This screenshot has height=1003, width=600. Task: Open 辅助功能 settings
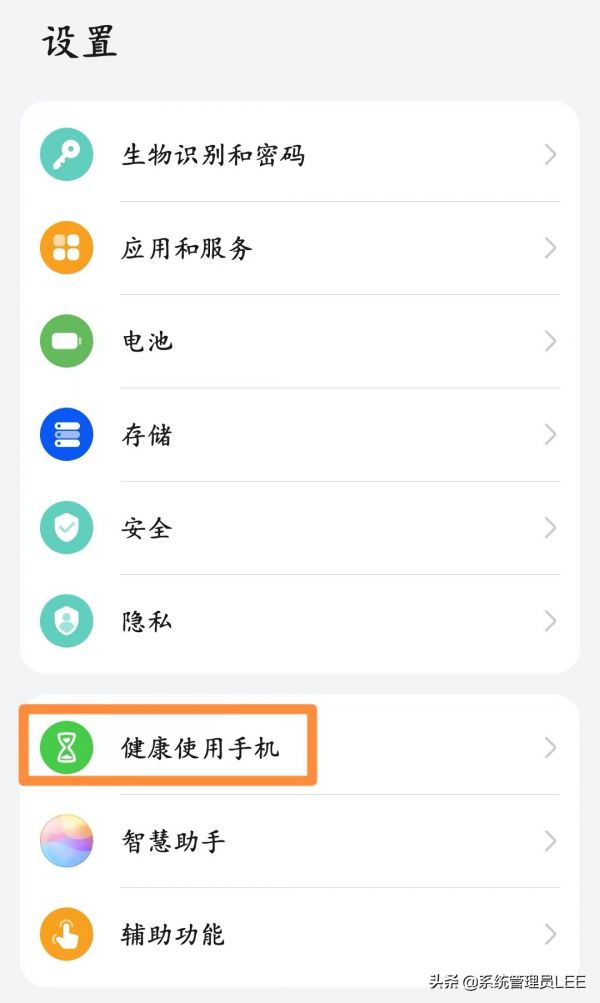coord(299,935)
